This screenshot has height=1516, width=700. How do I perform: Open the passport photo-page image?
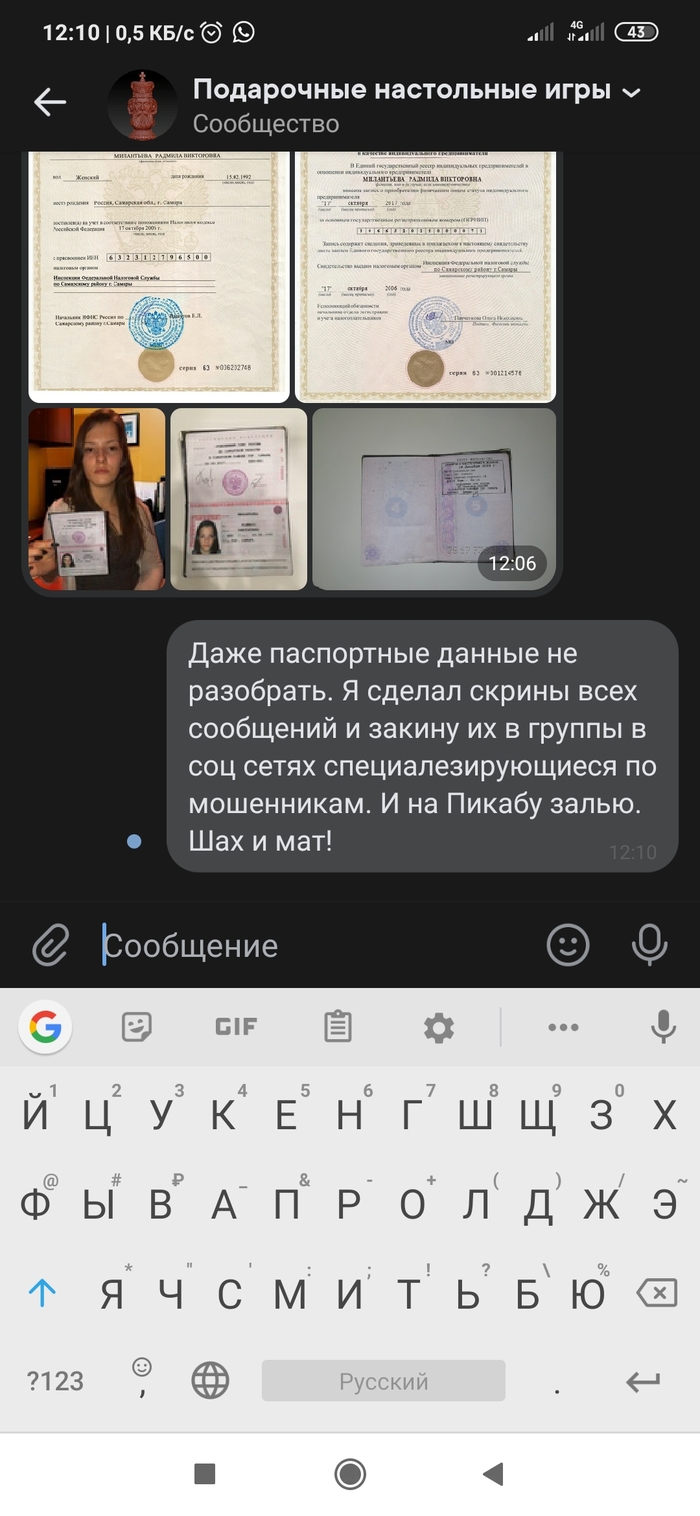(239, 499)
